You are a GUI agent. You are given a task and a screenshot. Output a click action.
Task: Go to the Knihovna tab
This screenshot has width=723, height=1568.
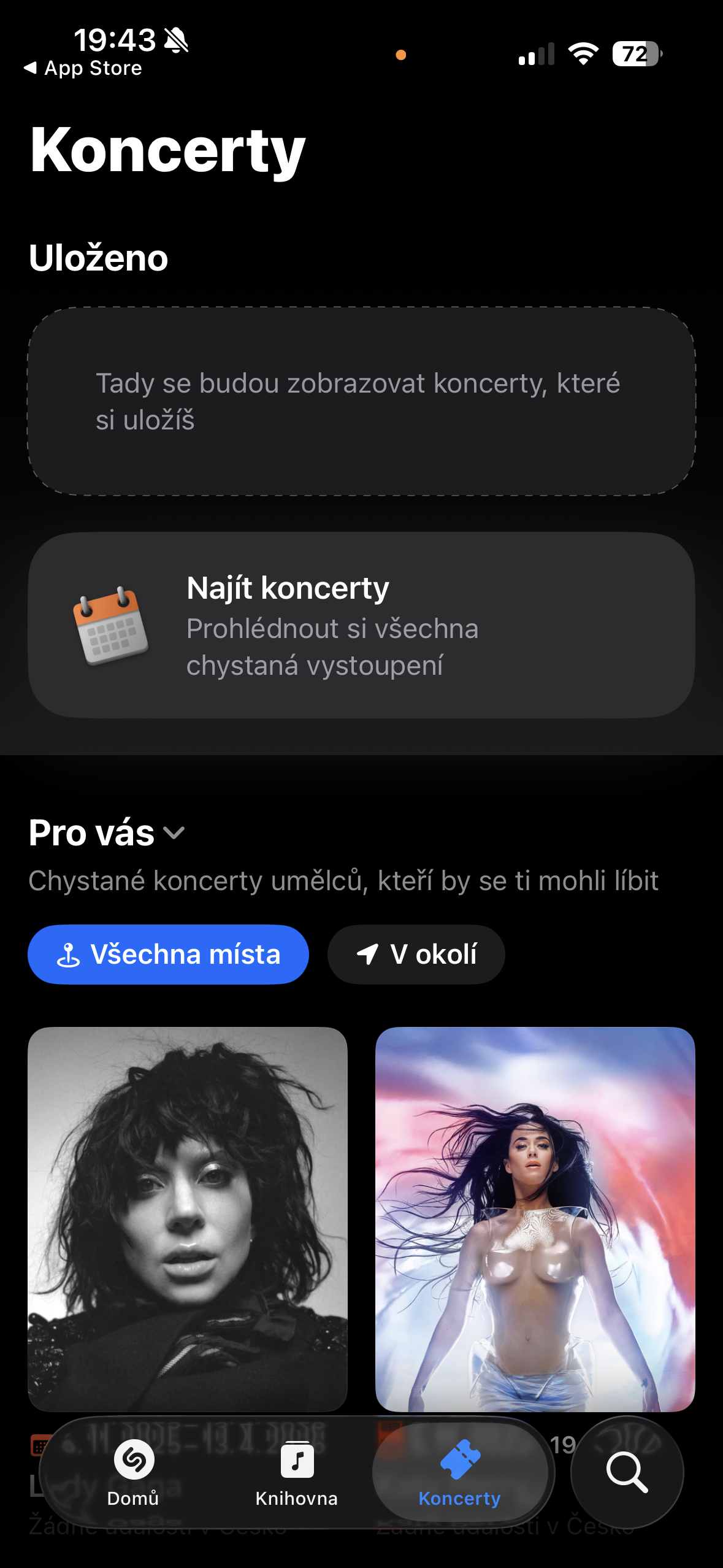297,1472
